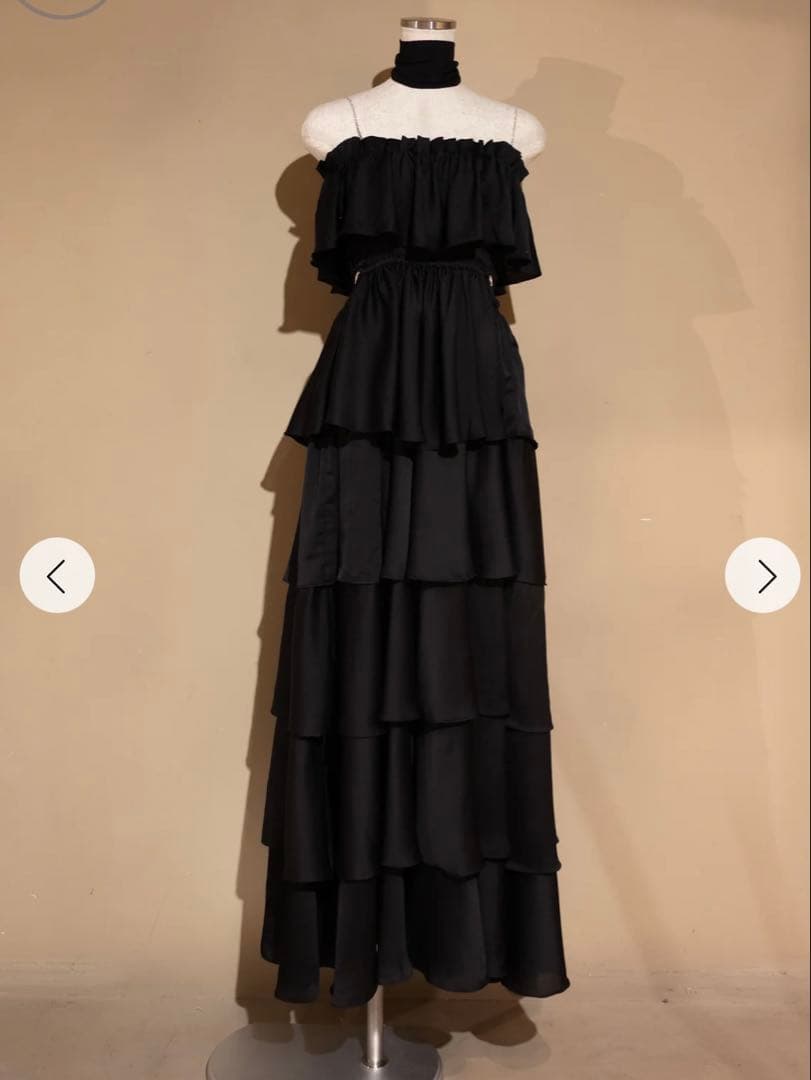Go to the next product photo

(x=762, y=575)
